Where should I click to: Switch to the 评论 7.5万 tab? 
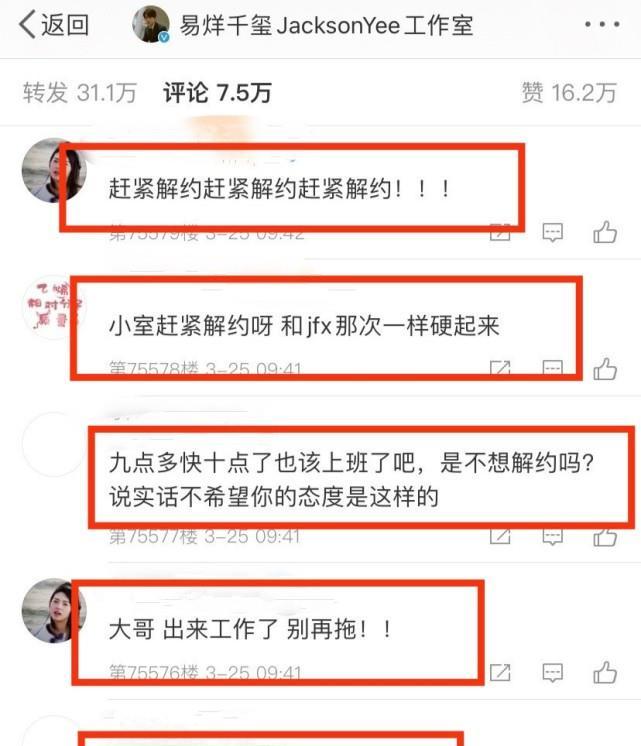(x=216, y=93)
